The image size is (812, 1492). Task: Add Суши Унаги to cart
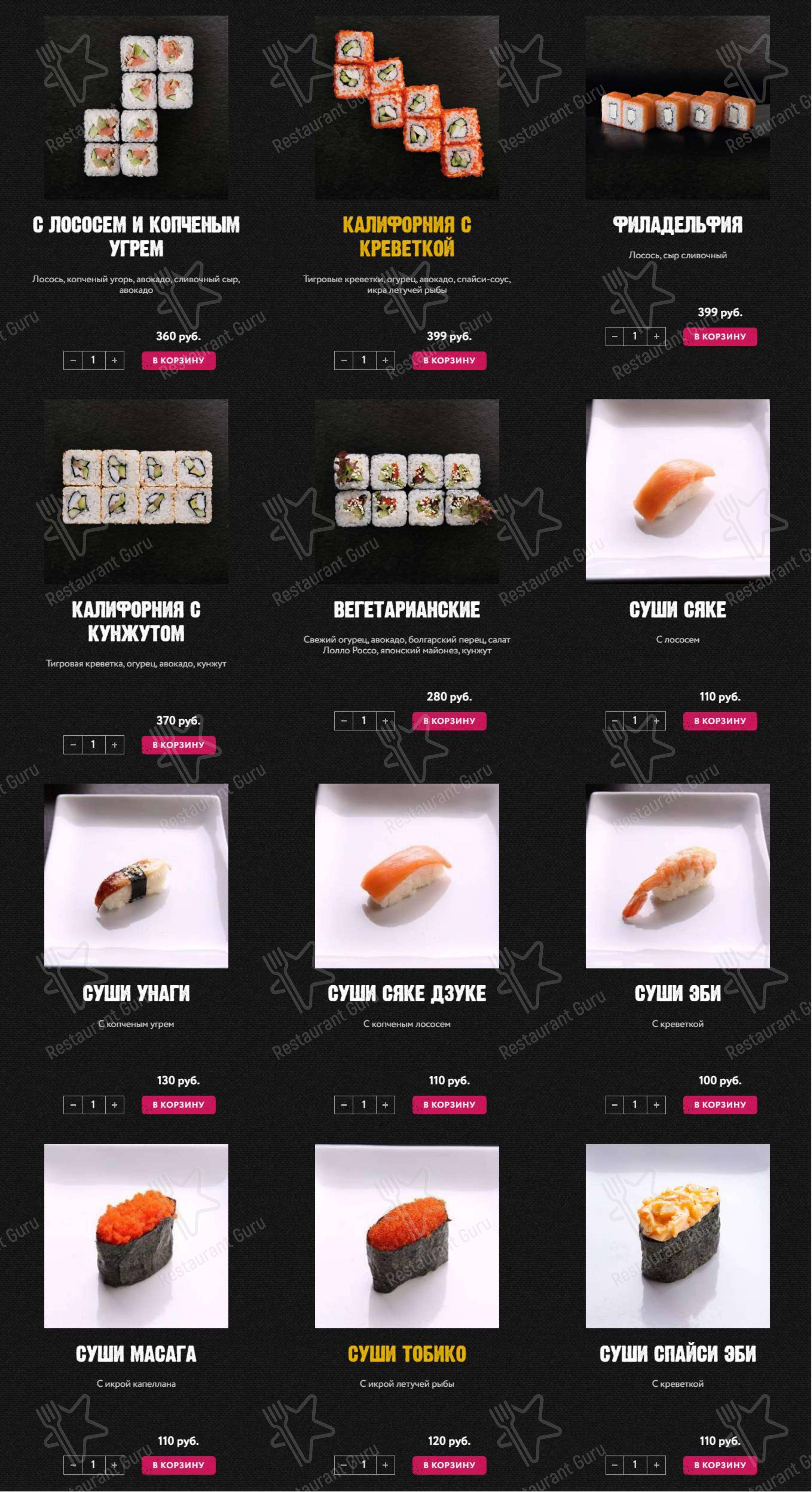point(178,1105)
